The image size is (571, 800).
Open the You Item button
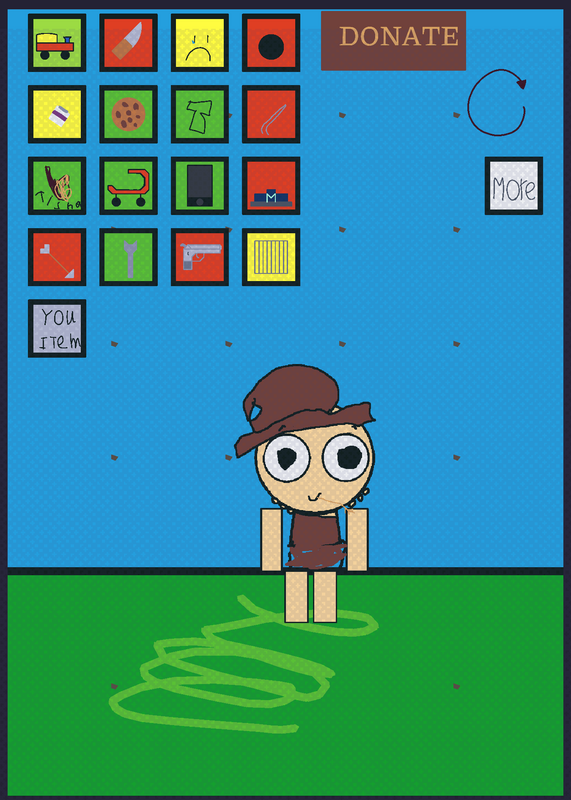(57, 329)
